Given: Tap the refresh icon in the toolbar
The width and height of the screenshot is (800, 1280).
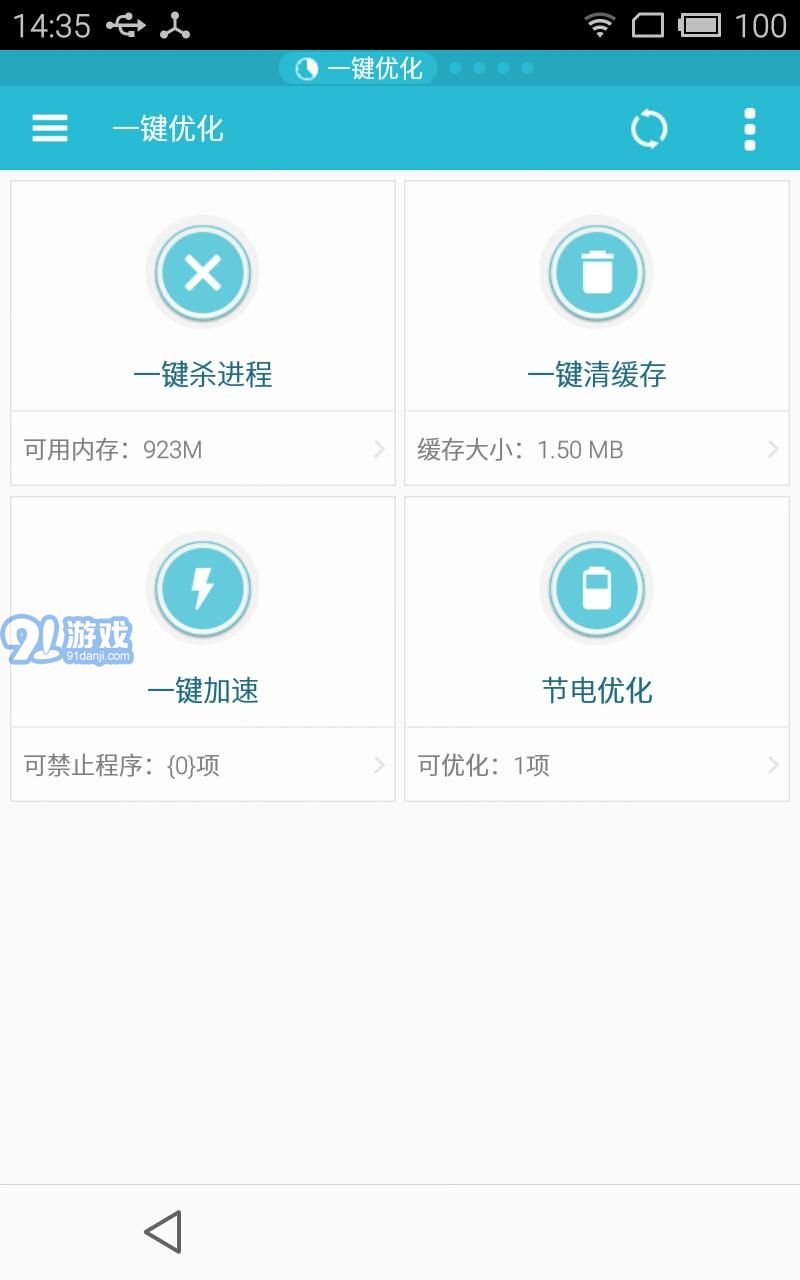Looking at the screenshot, I should pos(649,128).
